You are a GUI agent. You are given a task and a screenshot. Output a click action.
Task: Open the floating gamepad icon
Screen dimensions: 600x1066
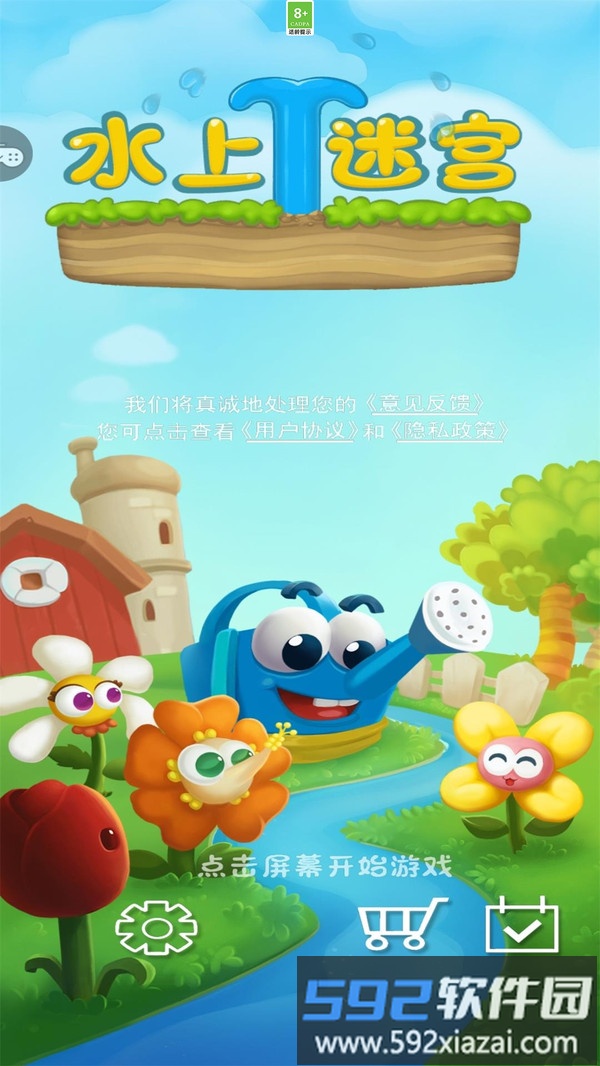(x=12, y=155)
